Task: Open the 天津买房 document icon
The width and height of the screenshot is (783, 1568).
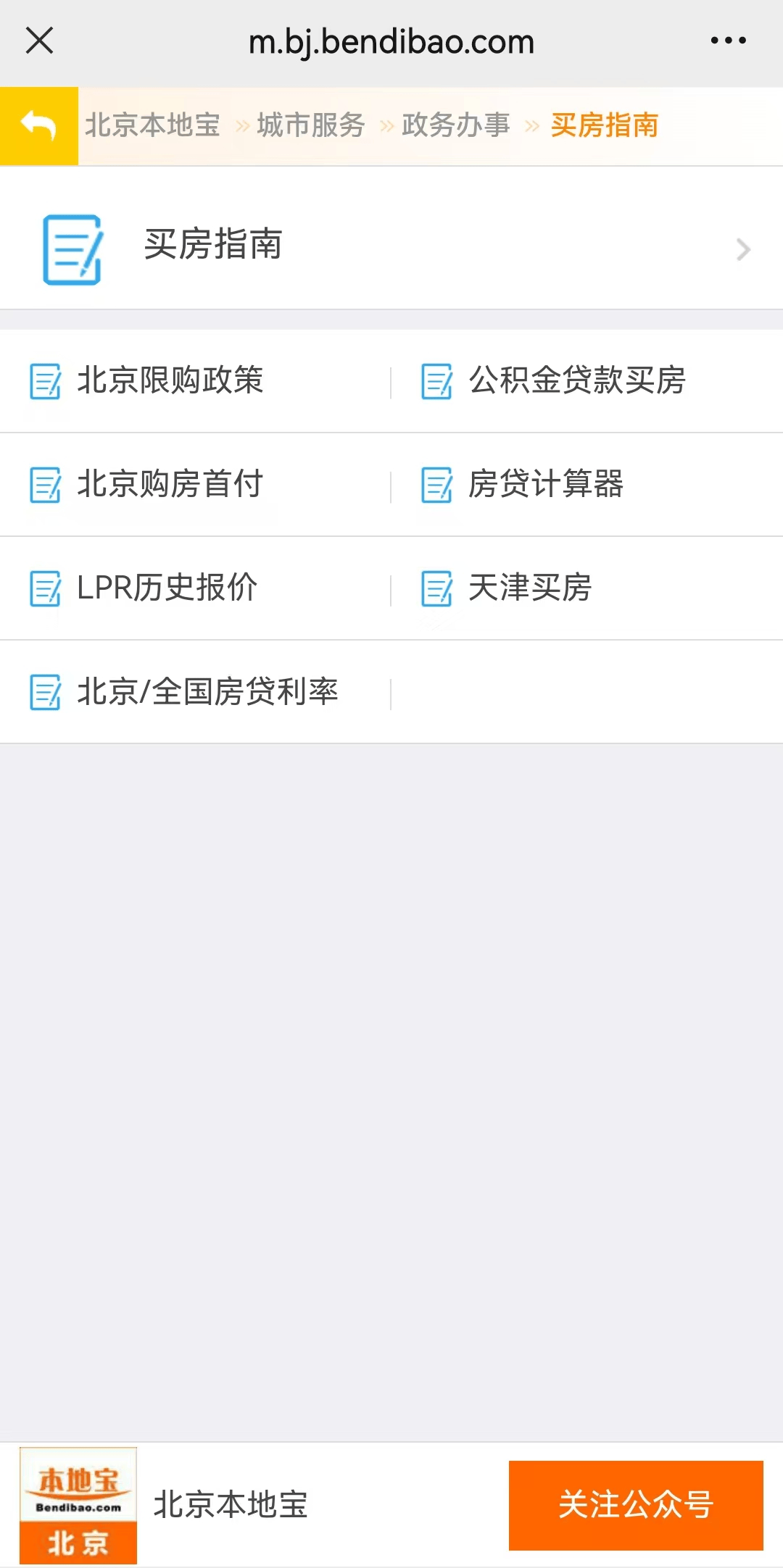Action: point(436,588)
